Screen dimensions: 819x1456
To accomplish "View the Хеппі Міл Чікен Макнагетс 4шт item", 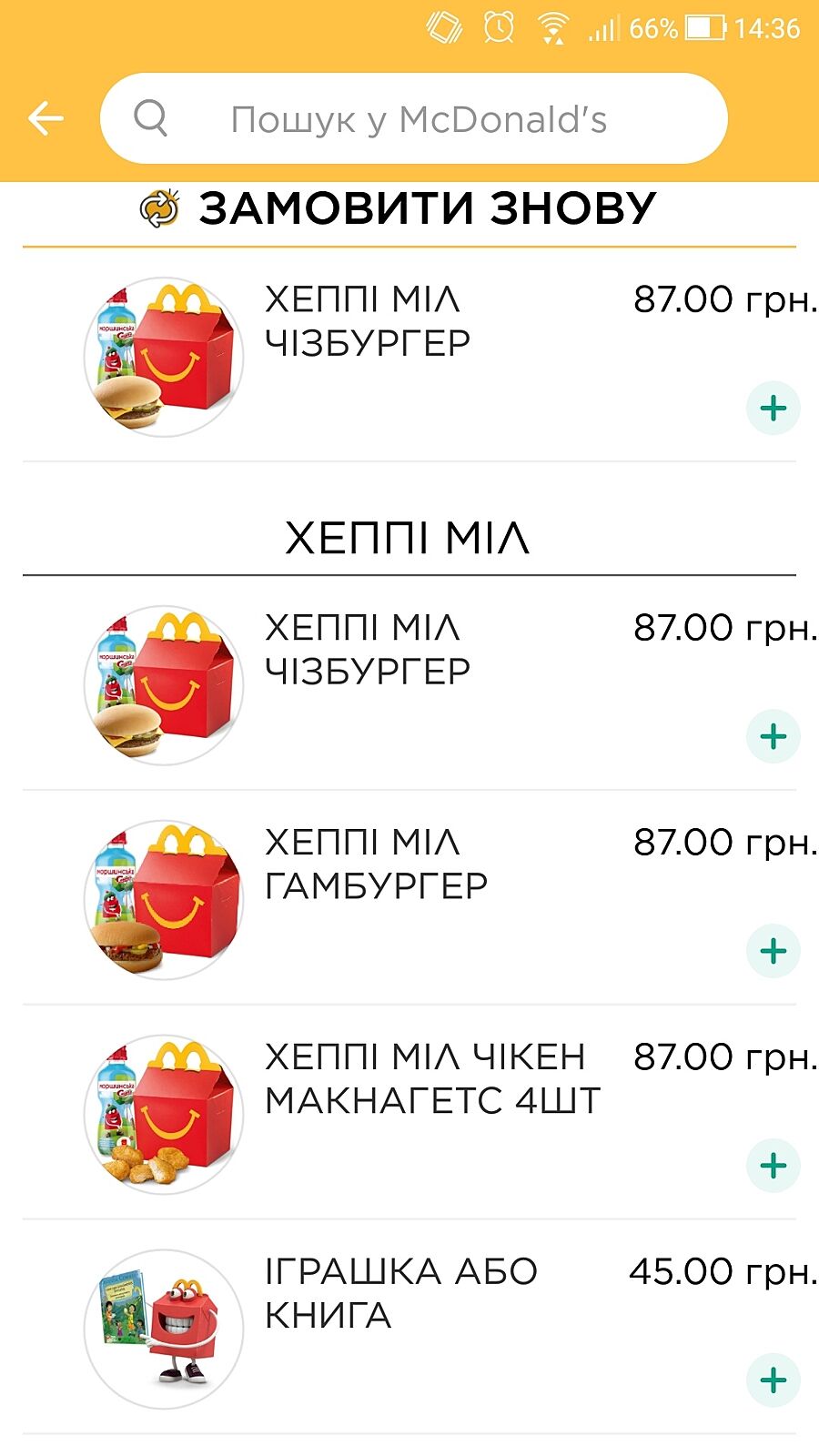I will (x=432, y=1079).
